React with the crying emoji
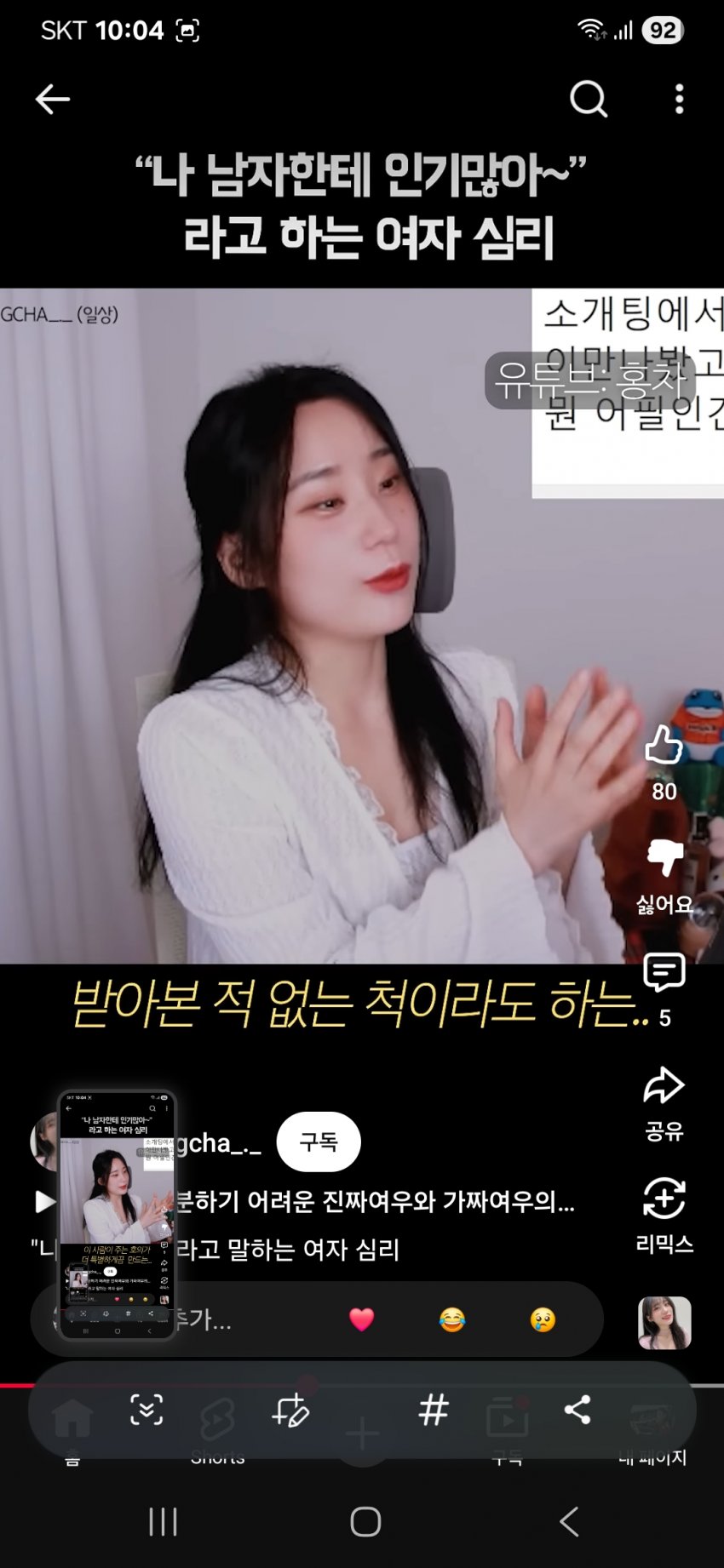The height and width of the screenshot is (1568, 724). (543, 1319)
